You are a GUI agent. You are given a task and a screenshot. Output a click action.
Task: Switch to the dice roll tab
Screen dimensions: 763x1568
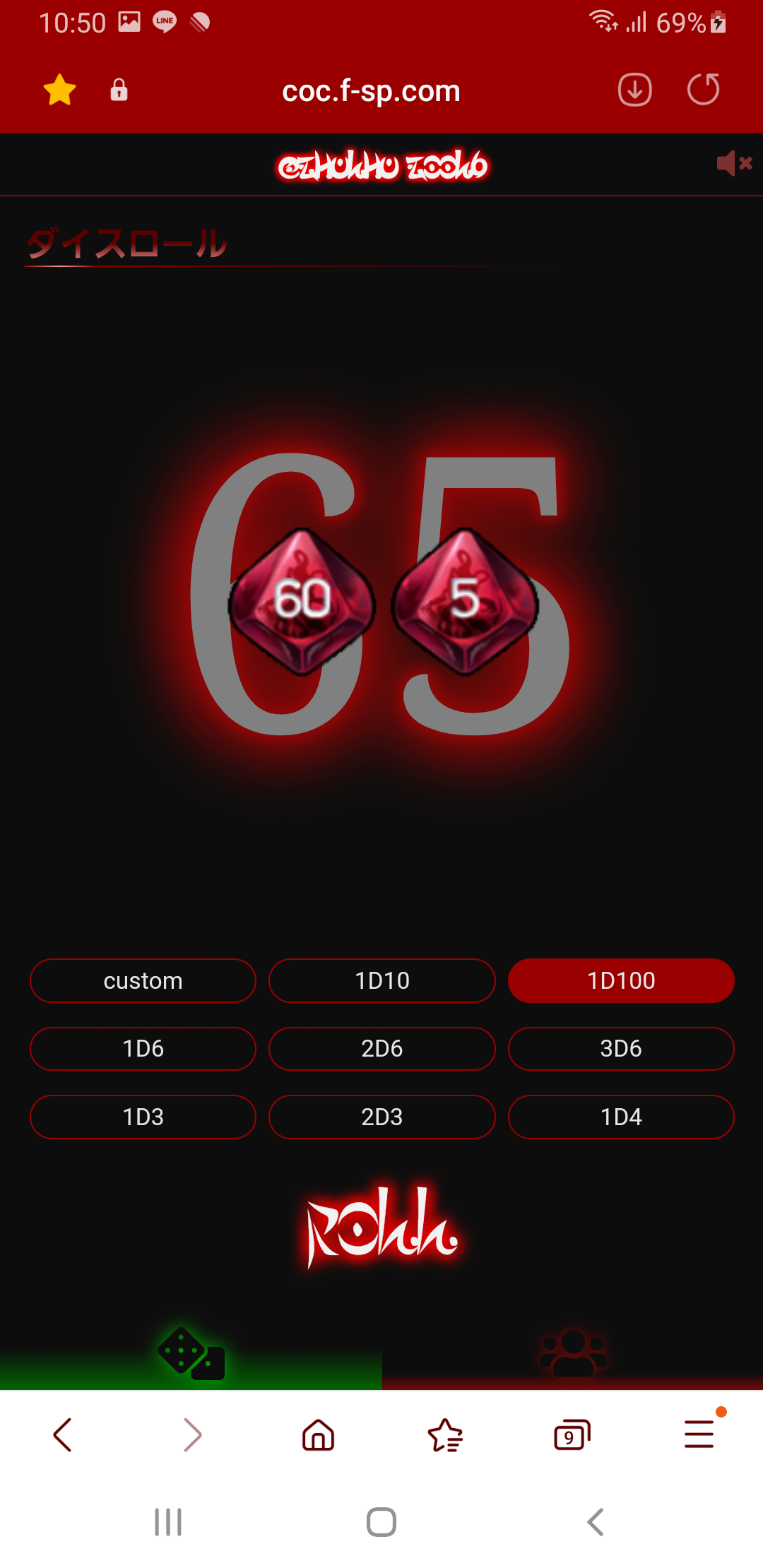click(x=191, y=1355)
